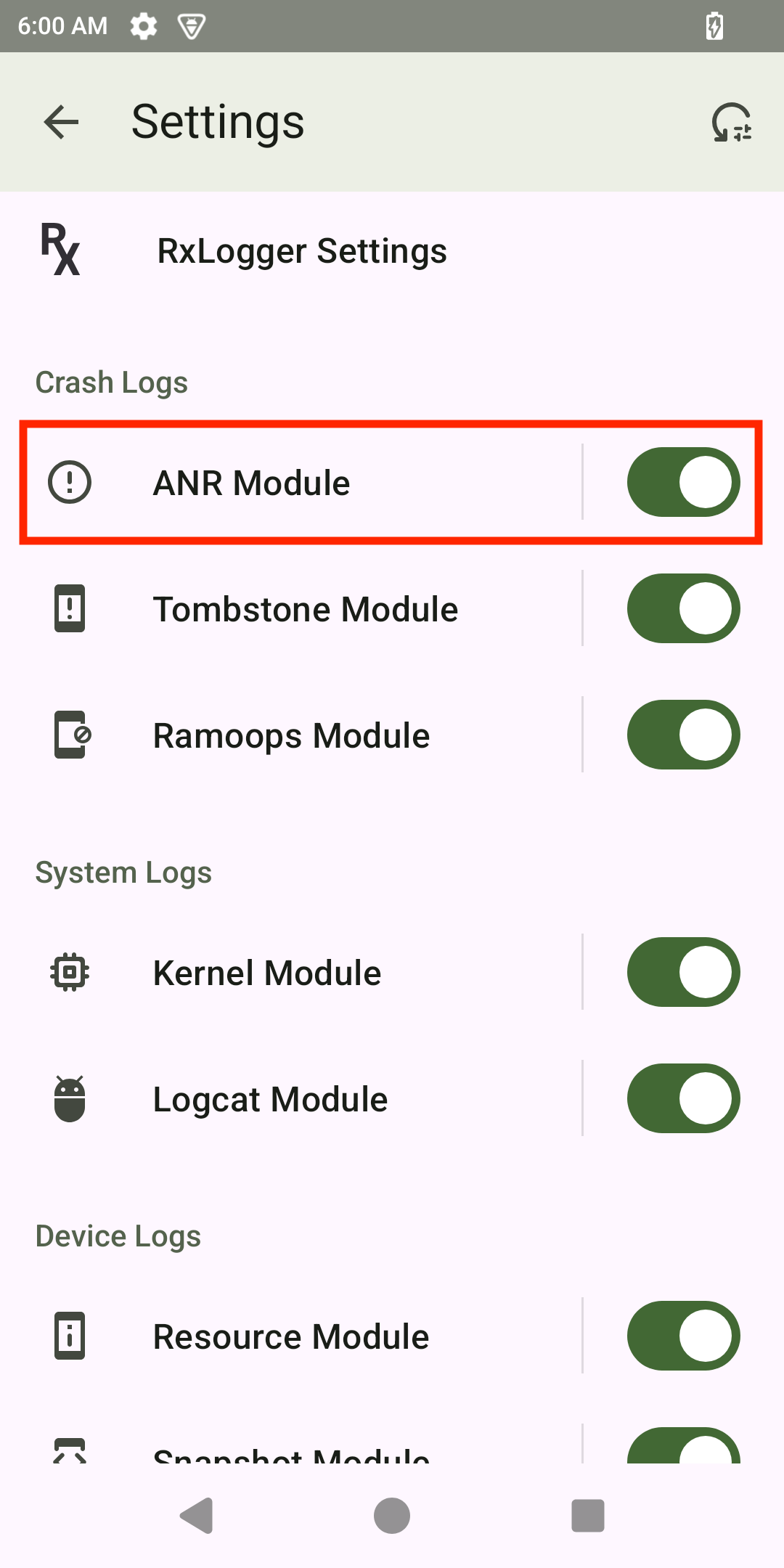Tap the system home button
The image size is (784, 1568).
tap(392, 1516)
